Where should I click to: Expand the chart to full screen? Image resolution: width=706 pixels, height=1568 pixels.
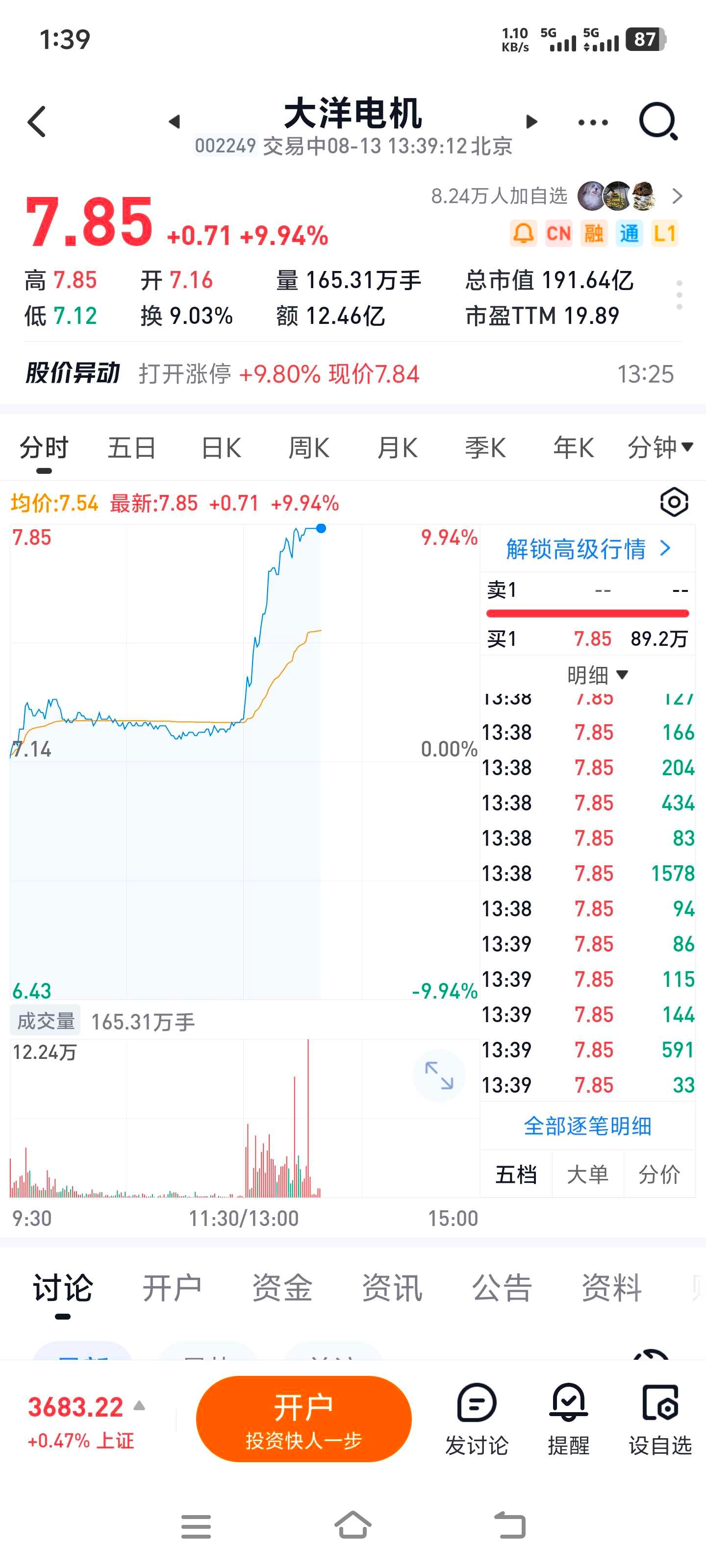439,1075
